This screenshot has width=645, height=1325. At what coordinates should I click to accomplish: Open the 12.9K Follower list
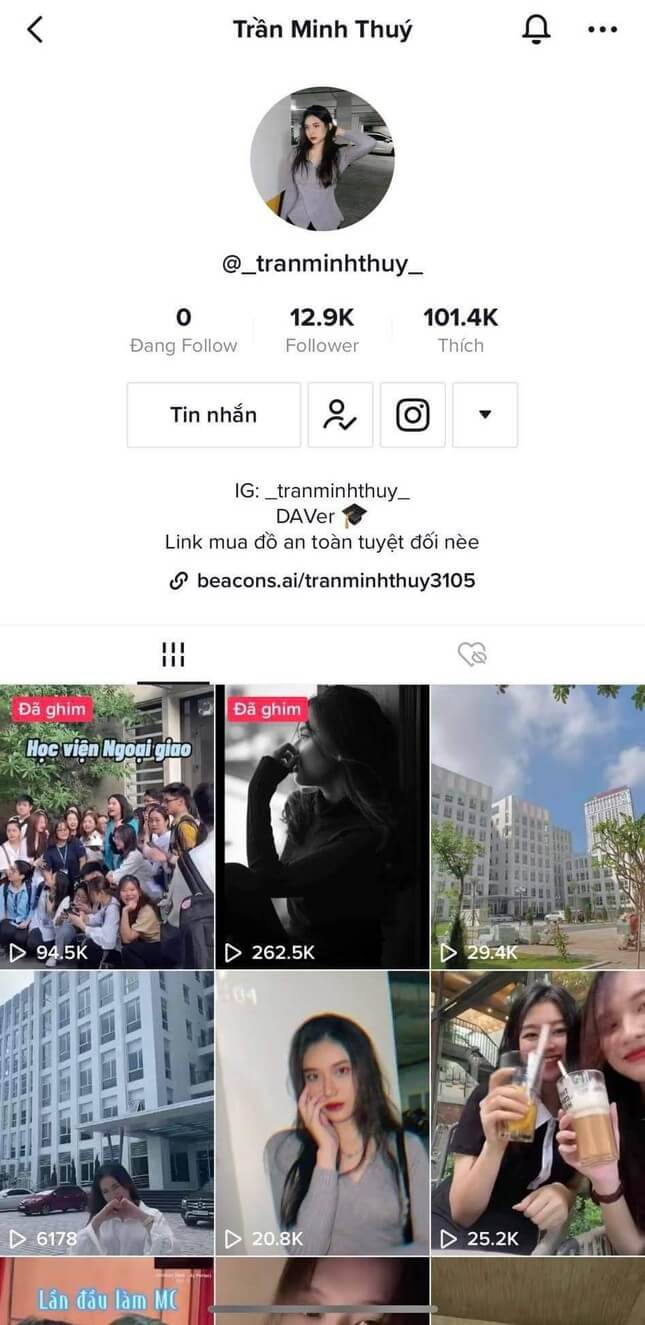click(x=322, y=331)
